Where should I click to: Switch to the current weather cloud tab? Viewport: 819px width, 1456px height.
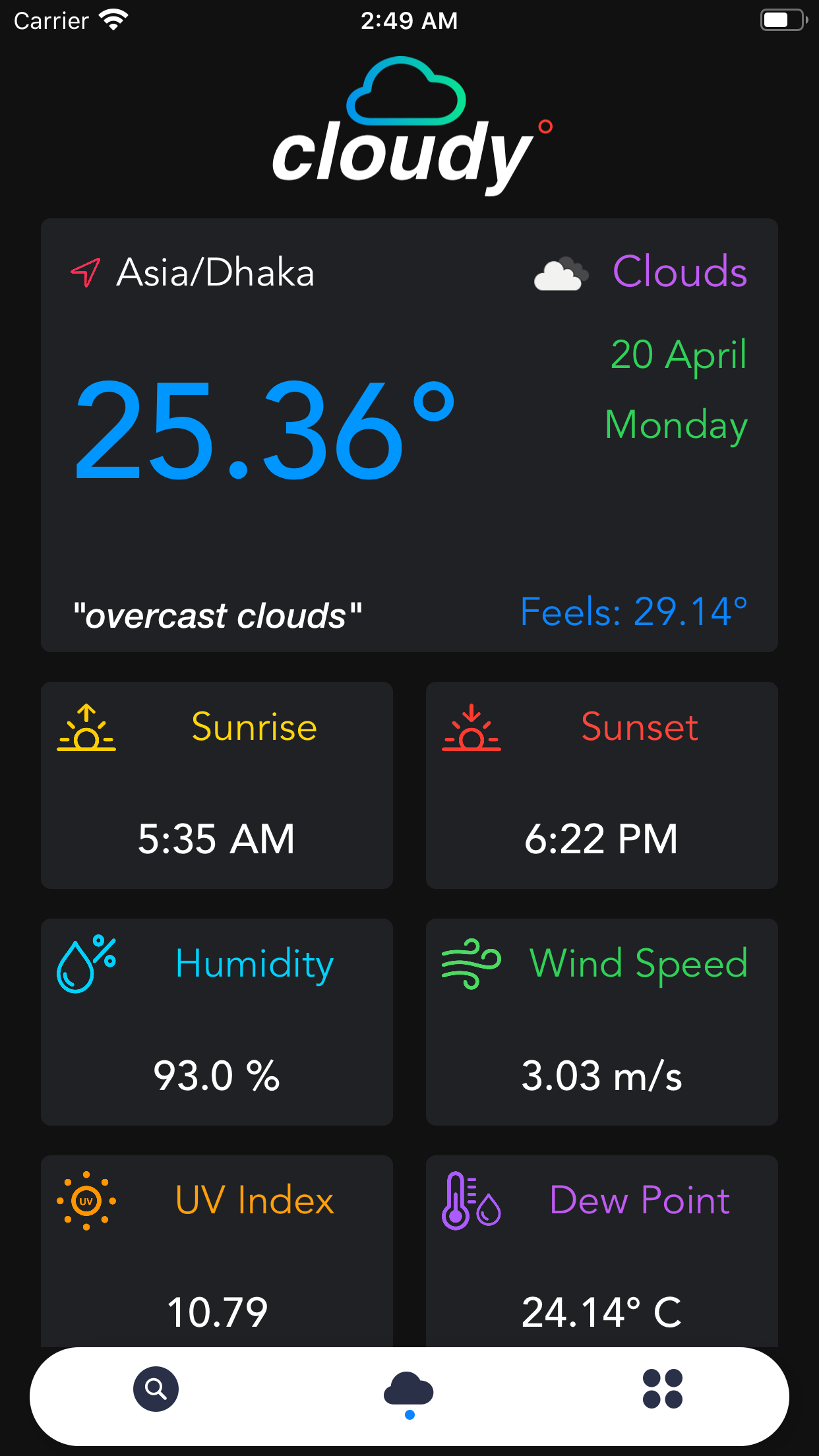[x=409, y=1390]
